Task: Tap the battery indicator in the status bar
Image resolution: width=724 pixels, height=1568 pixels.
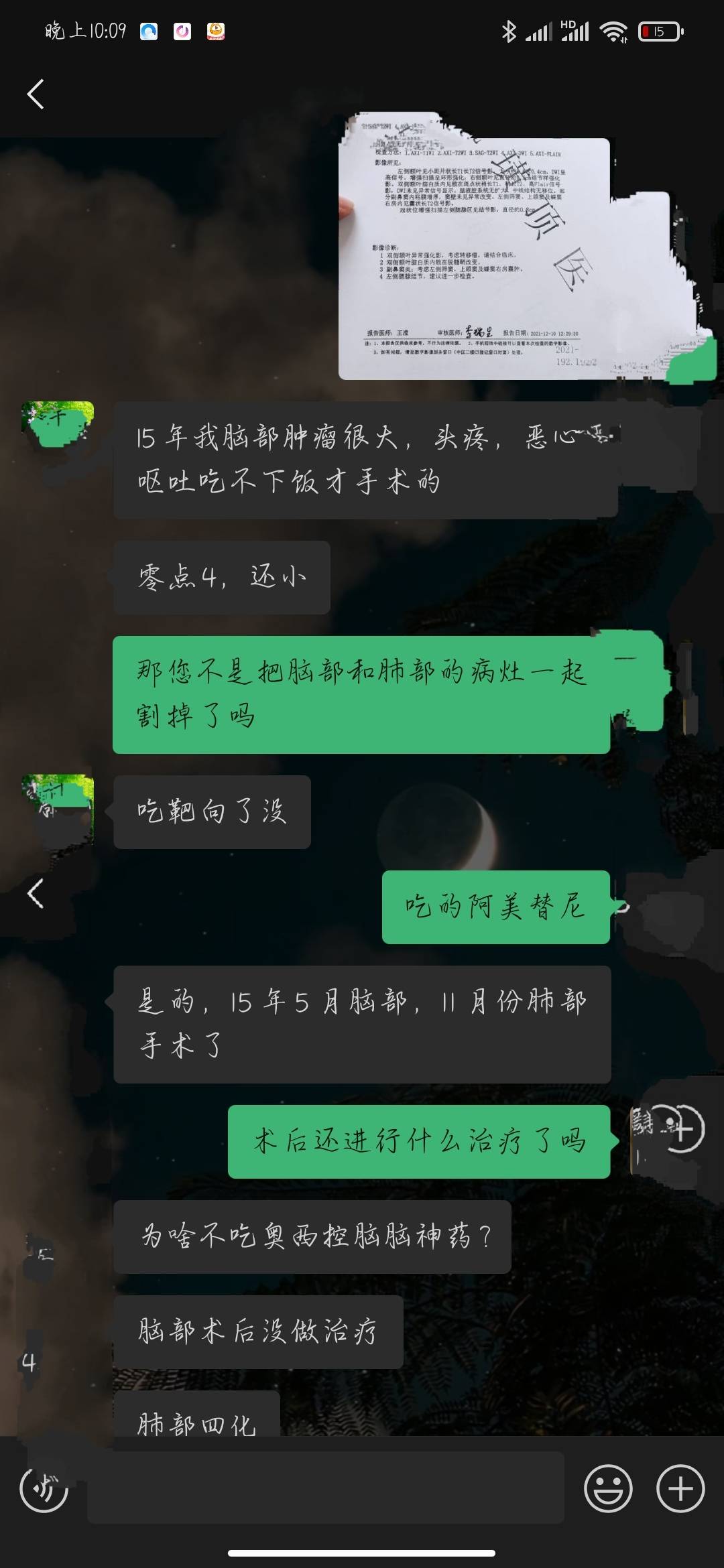Action: point(659,30)
